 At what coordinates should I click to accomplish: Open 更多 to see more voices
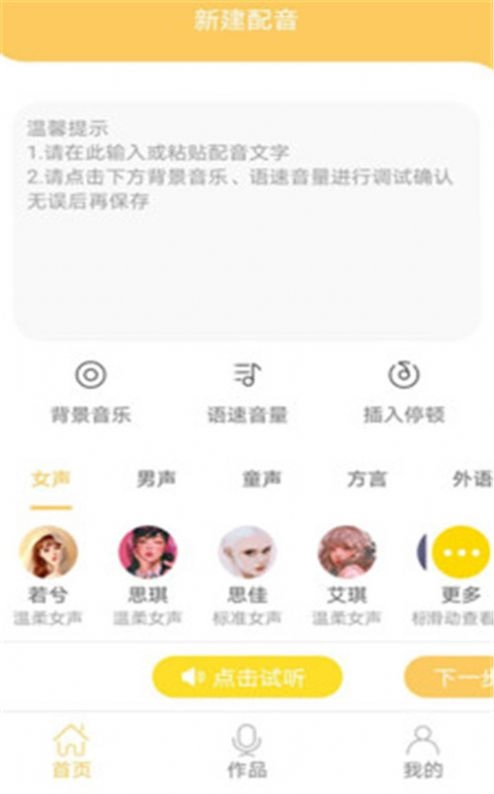click(461, 552)
